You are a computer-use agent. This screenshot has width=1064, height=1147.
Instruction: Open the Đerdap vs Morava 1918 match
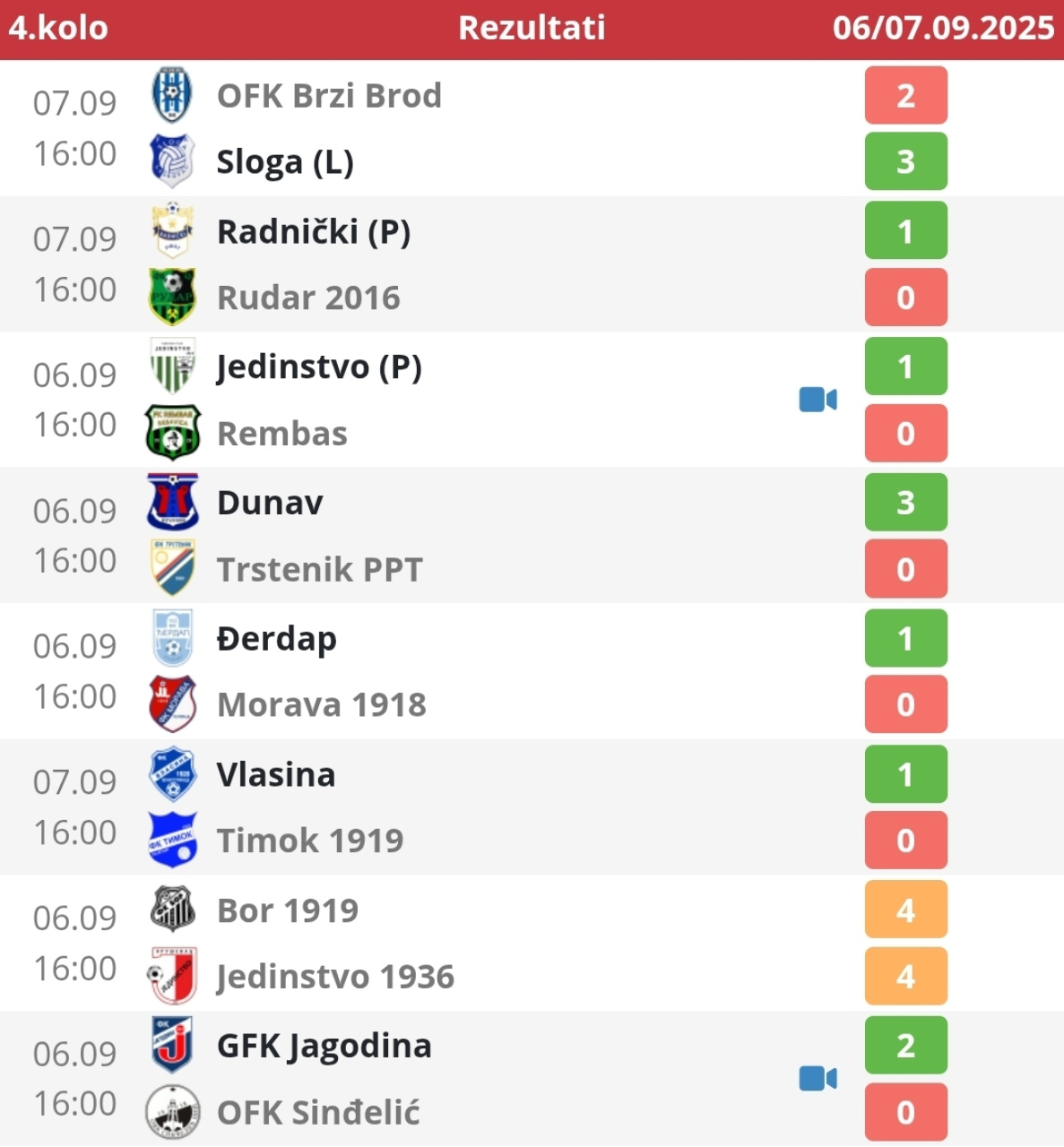pyautogui.click(x=532, y=671)
